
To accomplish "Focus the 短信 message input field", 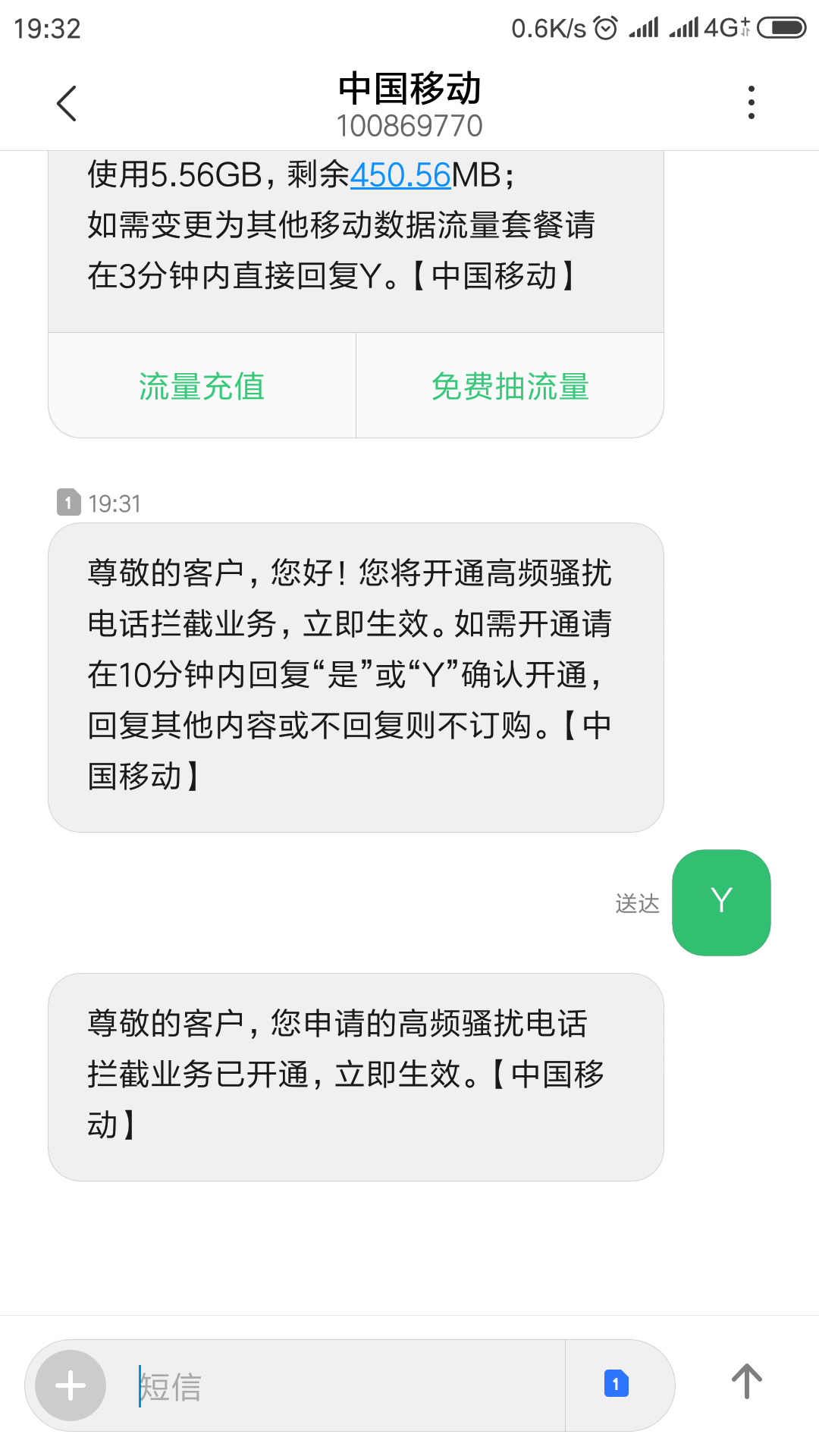I will point(341,1386).
